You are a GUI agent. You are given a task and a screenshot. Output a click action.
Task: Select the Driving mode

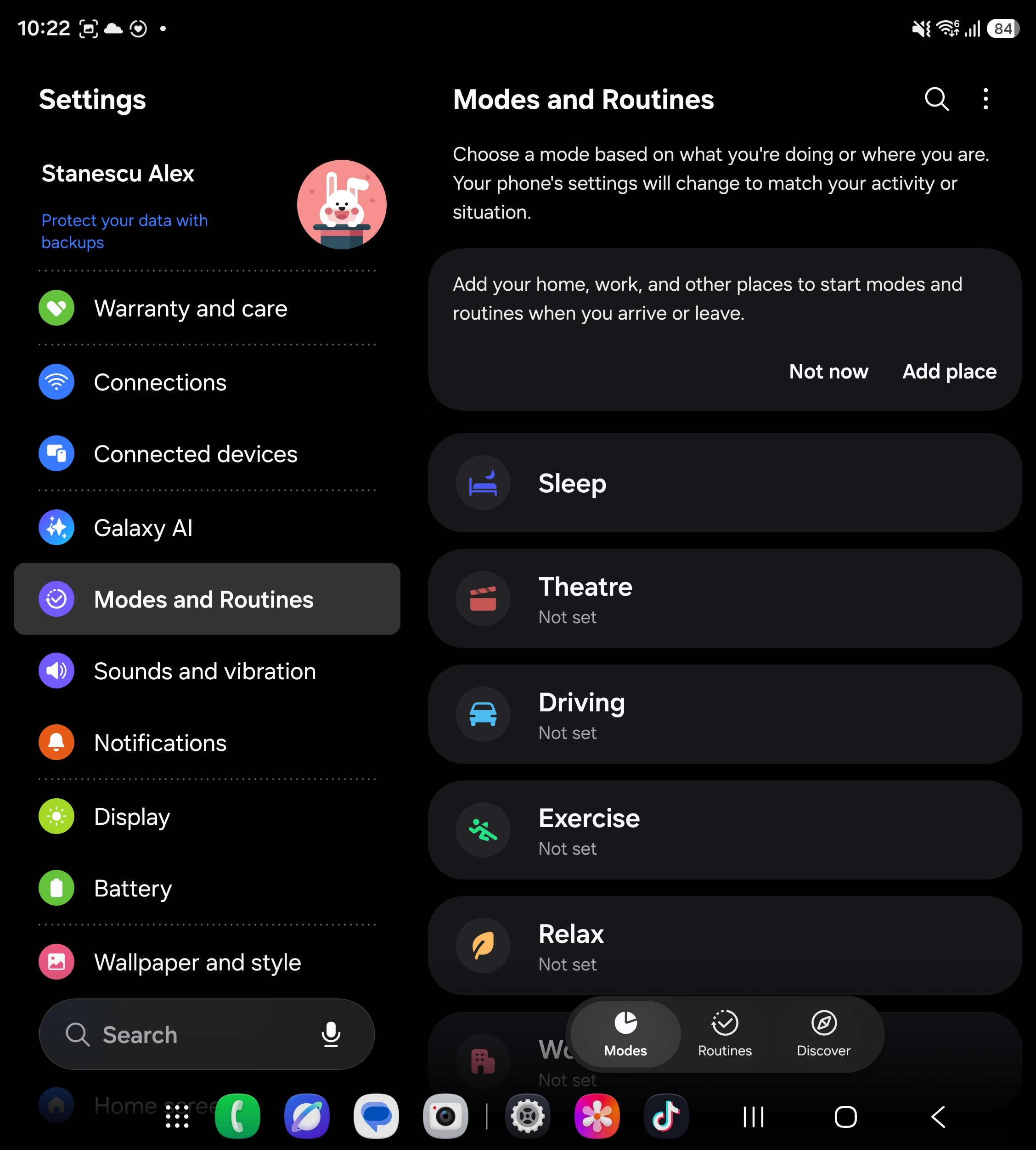click(x=725, y=714)
